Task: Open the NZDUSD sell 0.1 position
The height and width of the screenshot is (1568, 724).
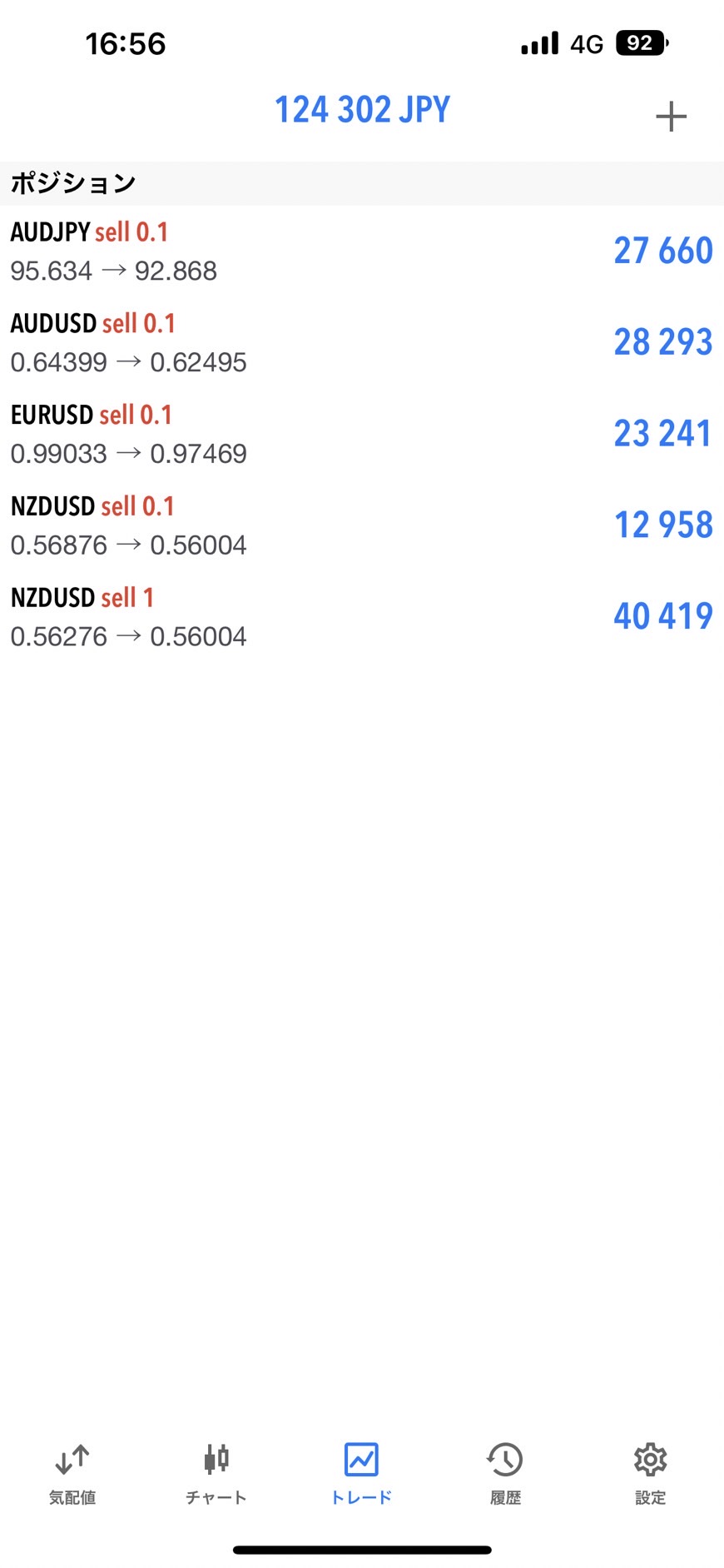Action: tap(361, 525)
